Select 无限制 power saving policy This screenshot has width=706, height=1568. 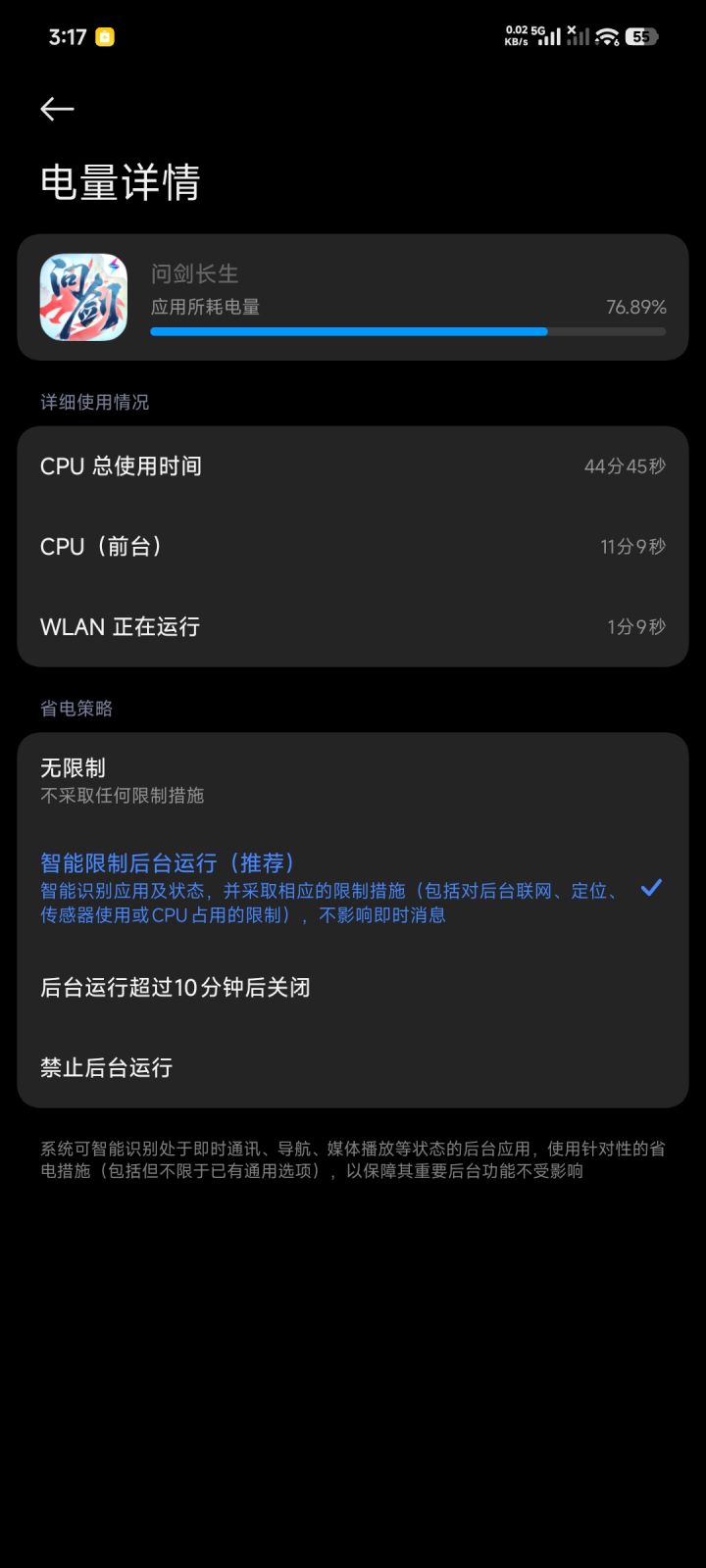tap(353, 779)
